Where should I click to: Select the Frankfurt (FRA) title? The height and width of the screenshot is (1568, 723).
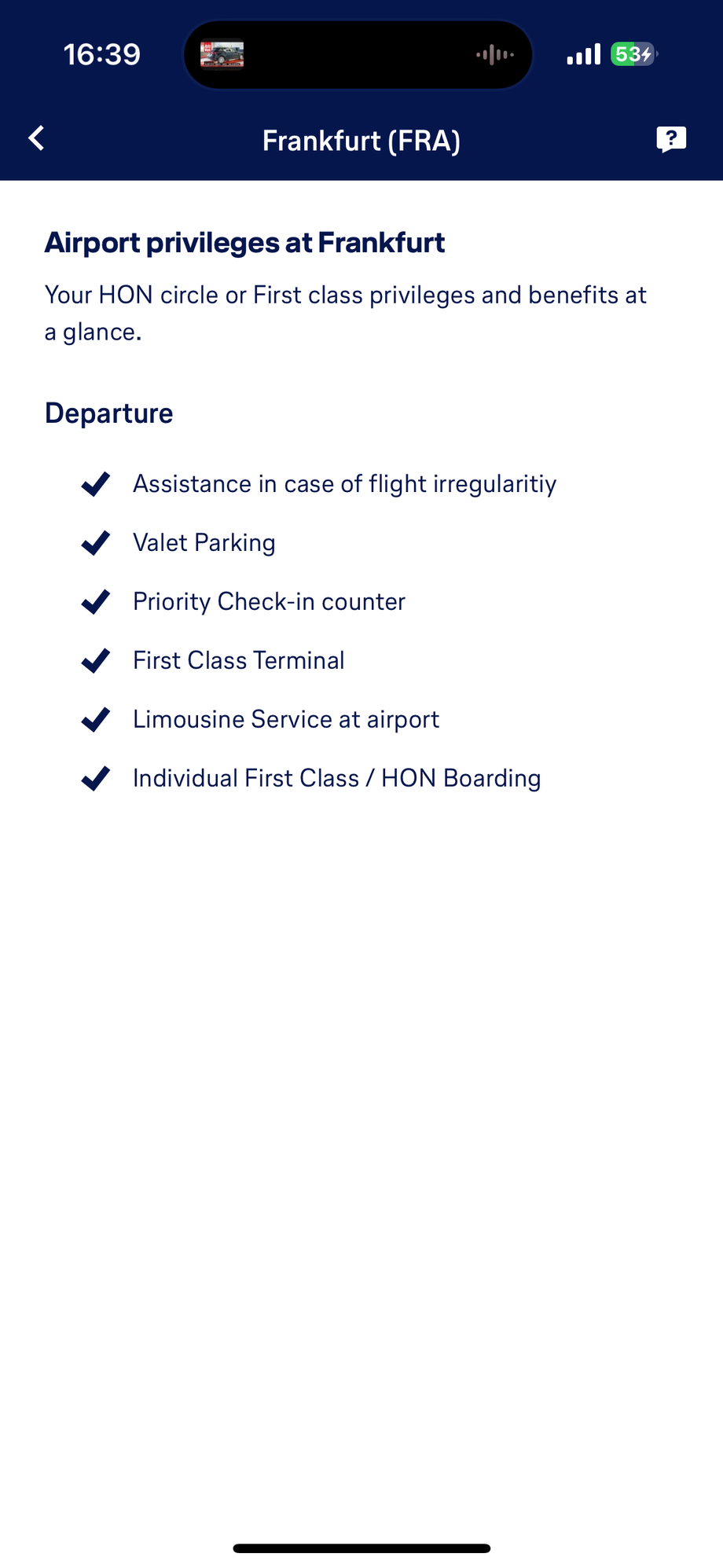pyautogui.click(x=361, y=141)
